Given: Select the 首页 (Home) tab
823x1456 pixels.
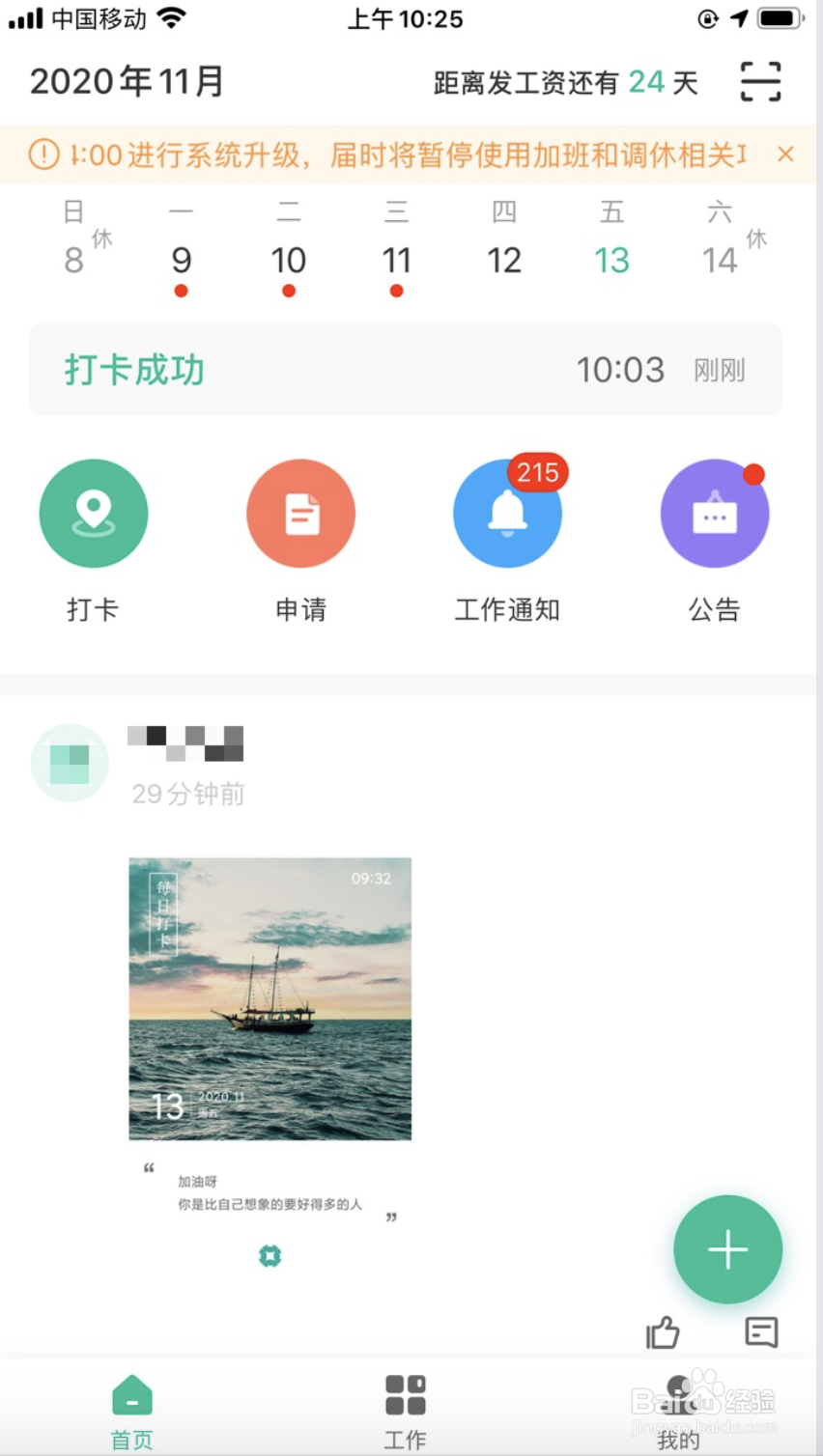Looking at the screenshot, I should coord(131,1408).
